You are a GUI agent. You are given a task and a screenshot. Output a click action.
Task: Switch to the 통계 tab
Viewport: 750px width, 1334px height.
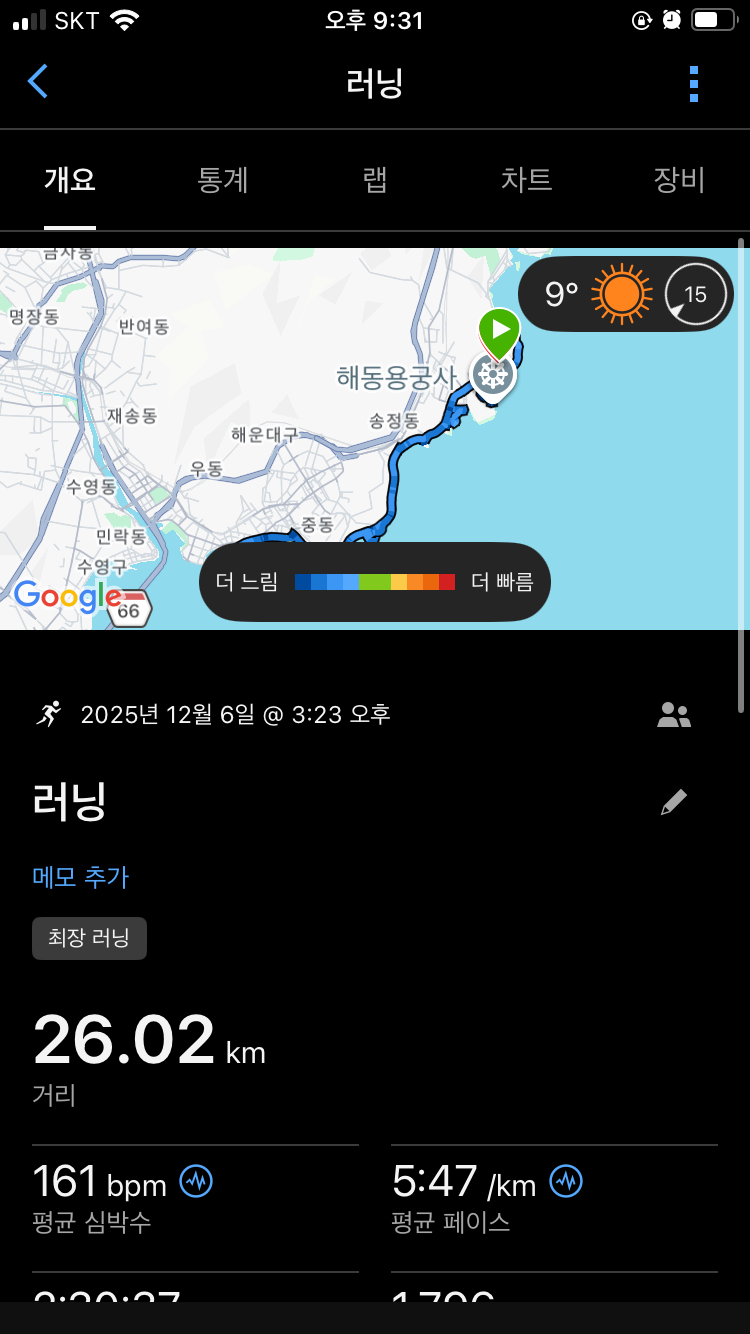pos(223,180)
